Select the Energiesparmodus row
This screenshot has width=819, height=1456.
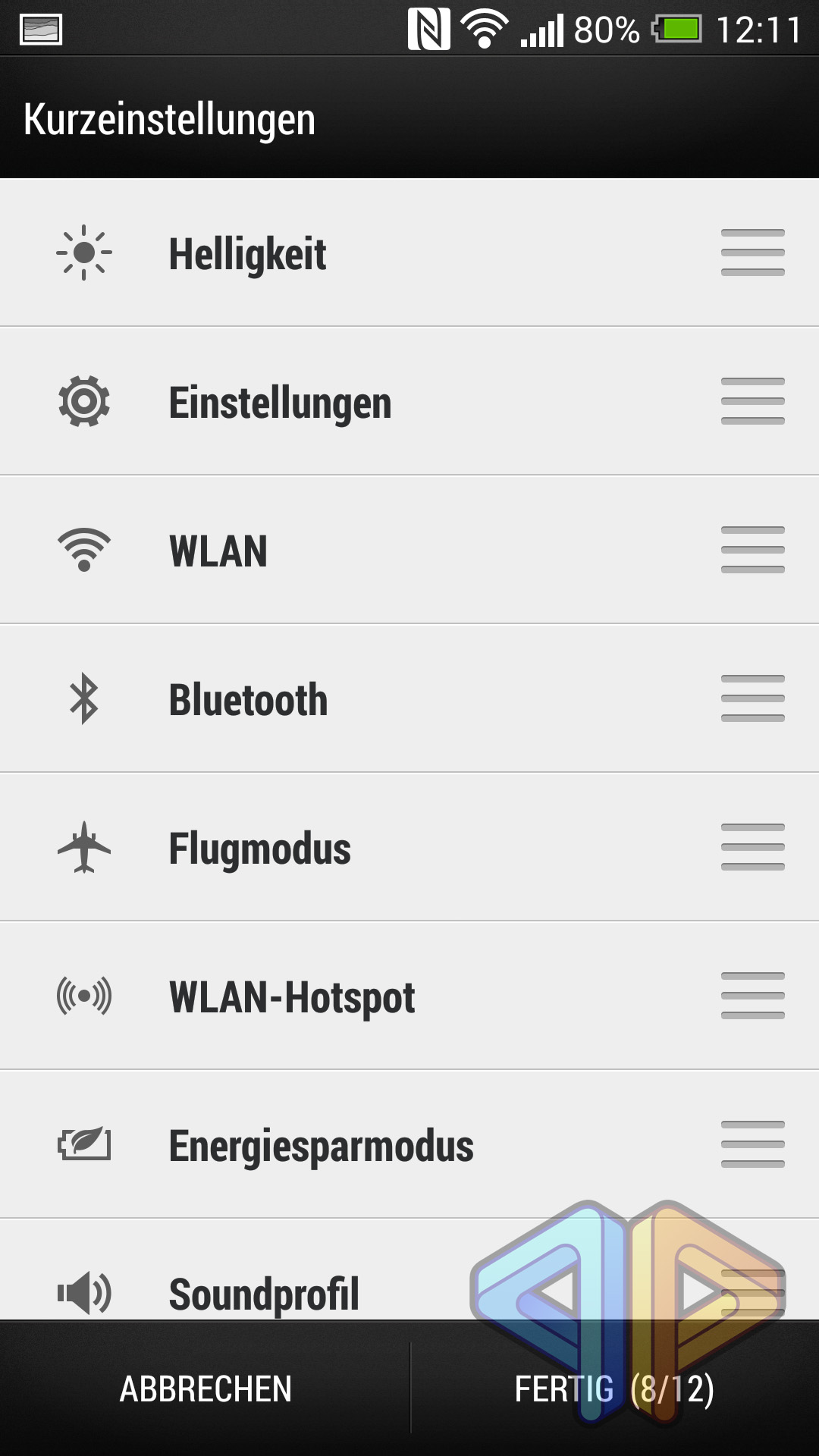(409, 1144)
